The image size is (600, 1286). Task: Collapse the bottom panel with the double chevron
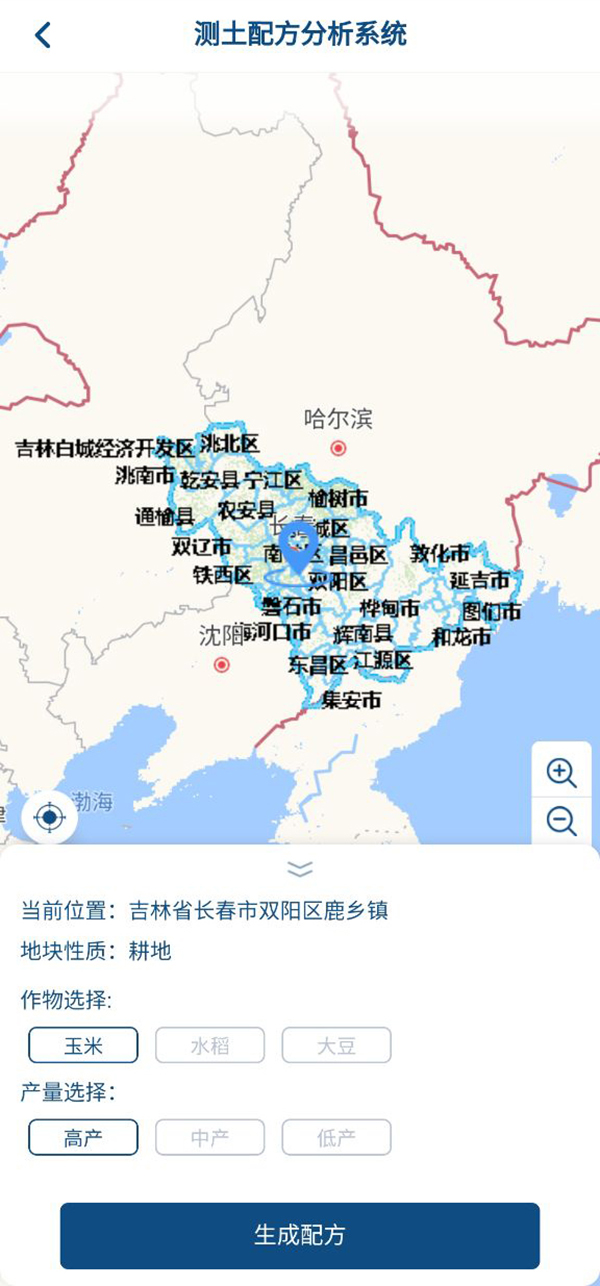[300, 868]
